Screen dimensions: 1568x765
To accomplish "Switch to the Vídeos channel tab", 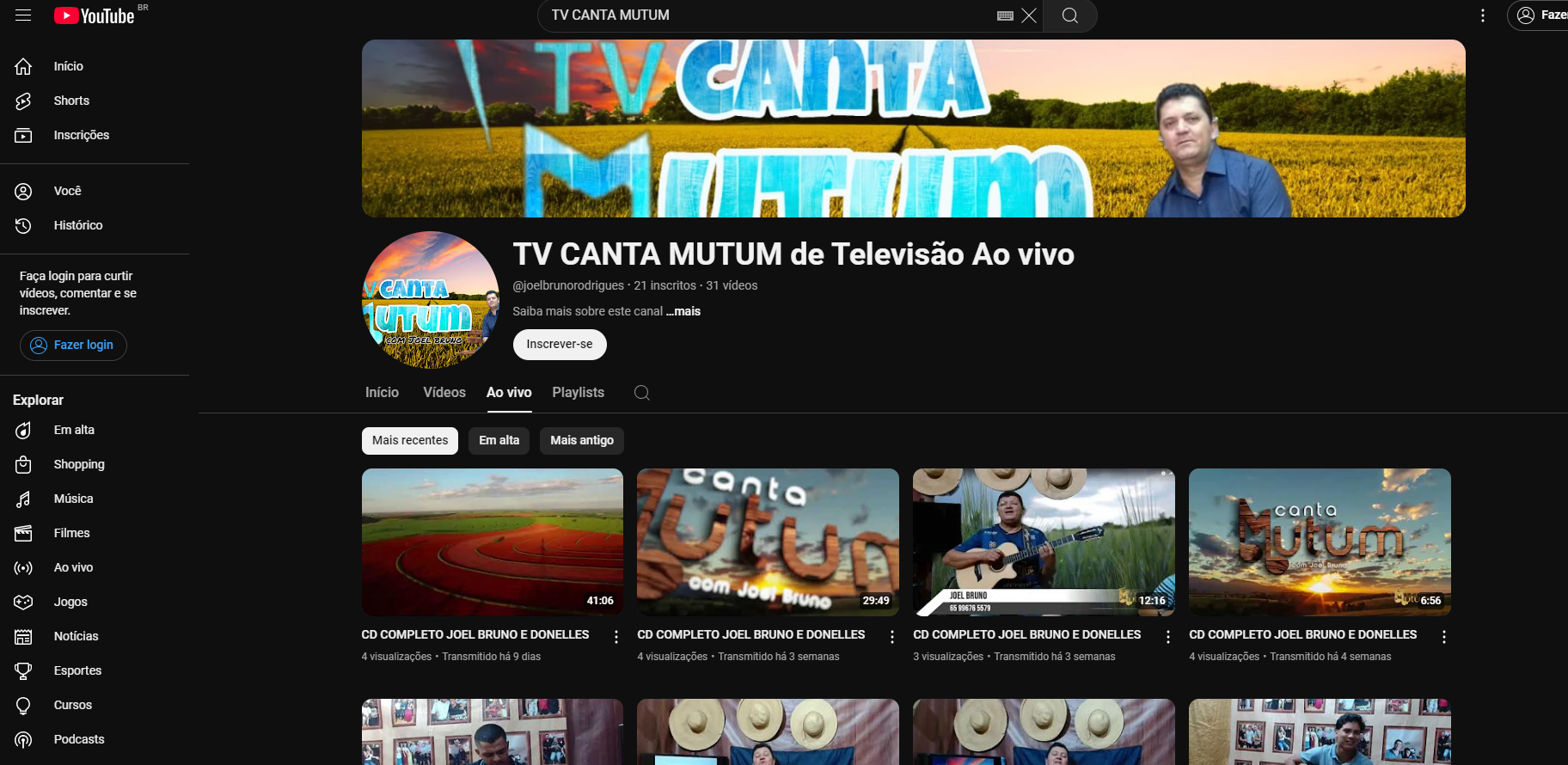I will pyautogui.click(x=444, y=392).
